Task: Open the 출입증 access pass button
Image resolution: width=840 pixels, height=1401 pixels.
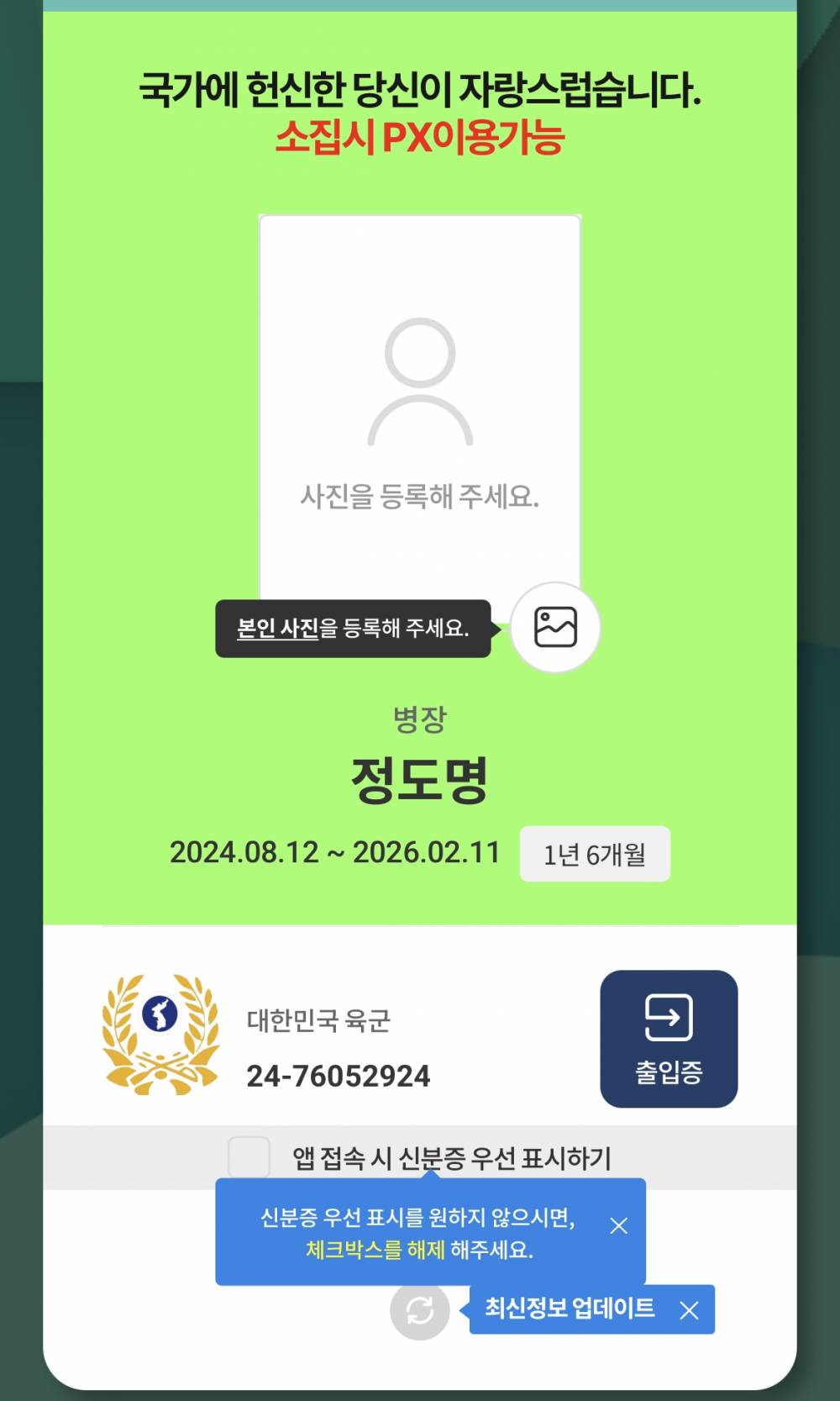Action: pos(669,1039)
